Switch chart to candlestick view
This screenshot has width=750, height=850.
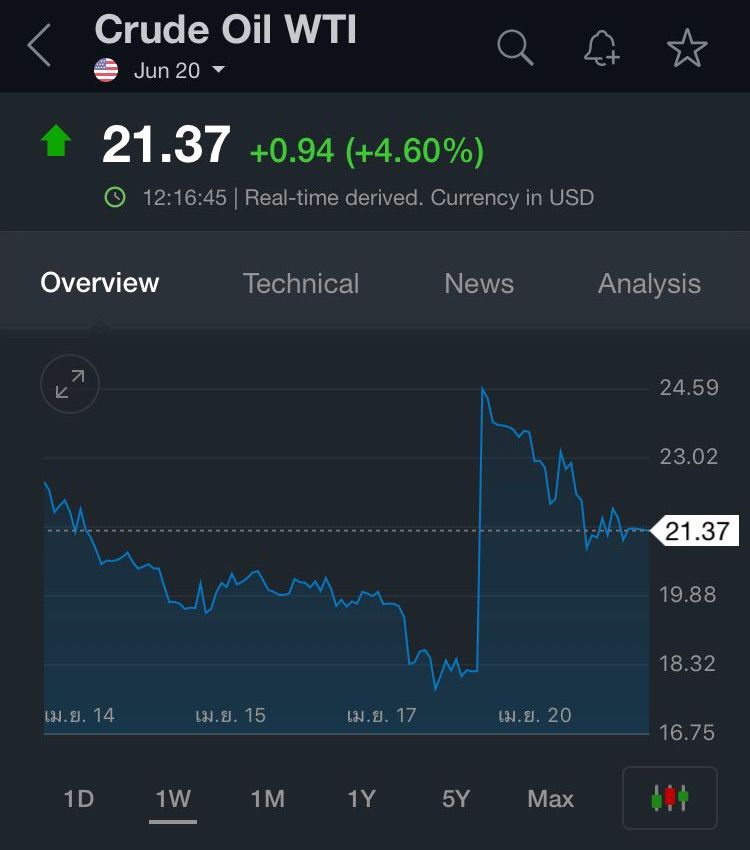668,798
